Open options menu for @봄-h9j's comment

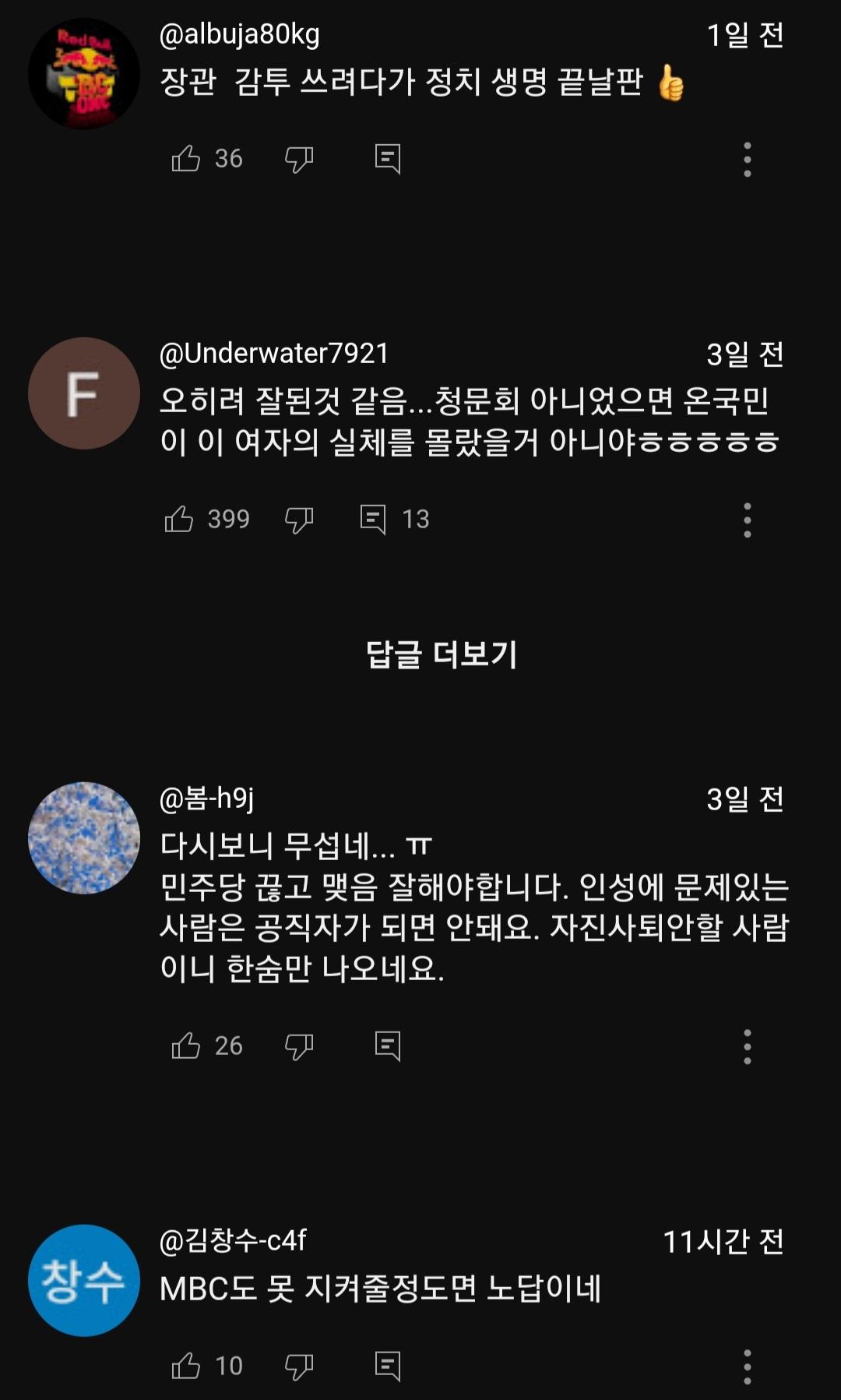pyautogui.click(x=748, y=1048)
